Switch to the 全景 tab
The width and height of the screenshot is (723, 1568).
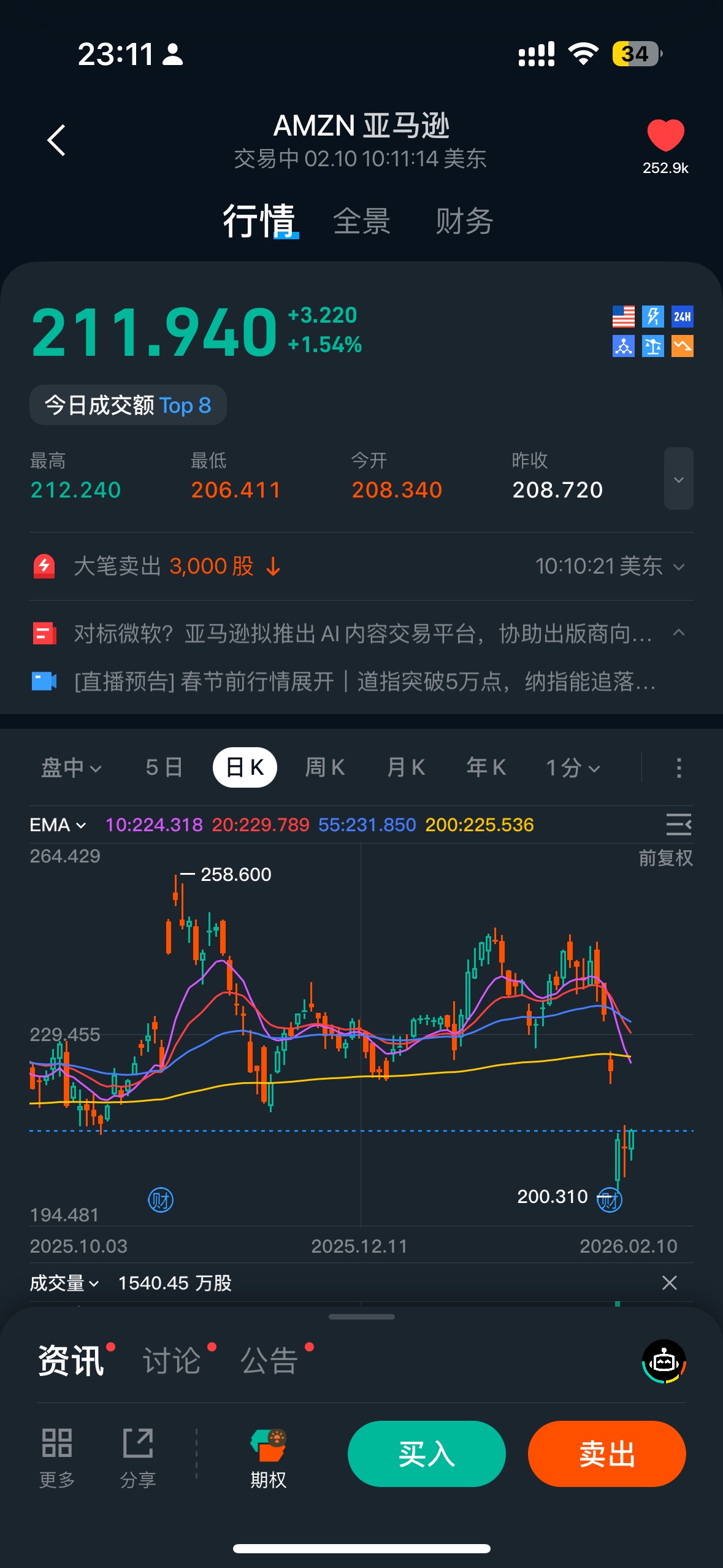tap(362, 221)
